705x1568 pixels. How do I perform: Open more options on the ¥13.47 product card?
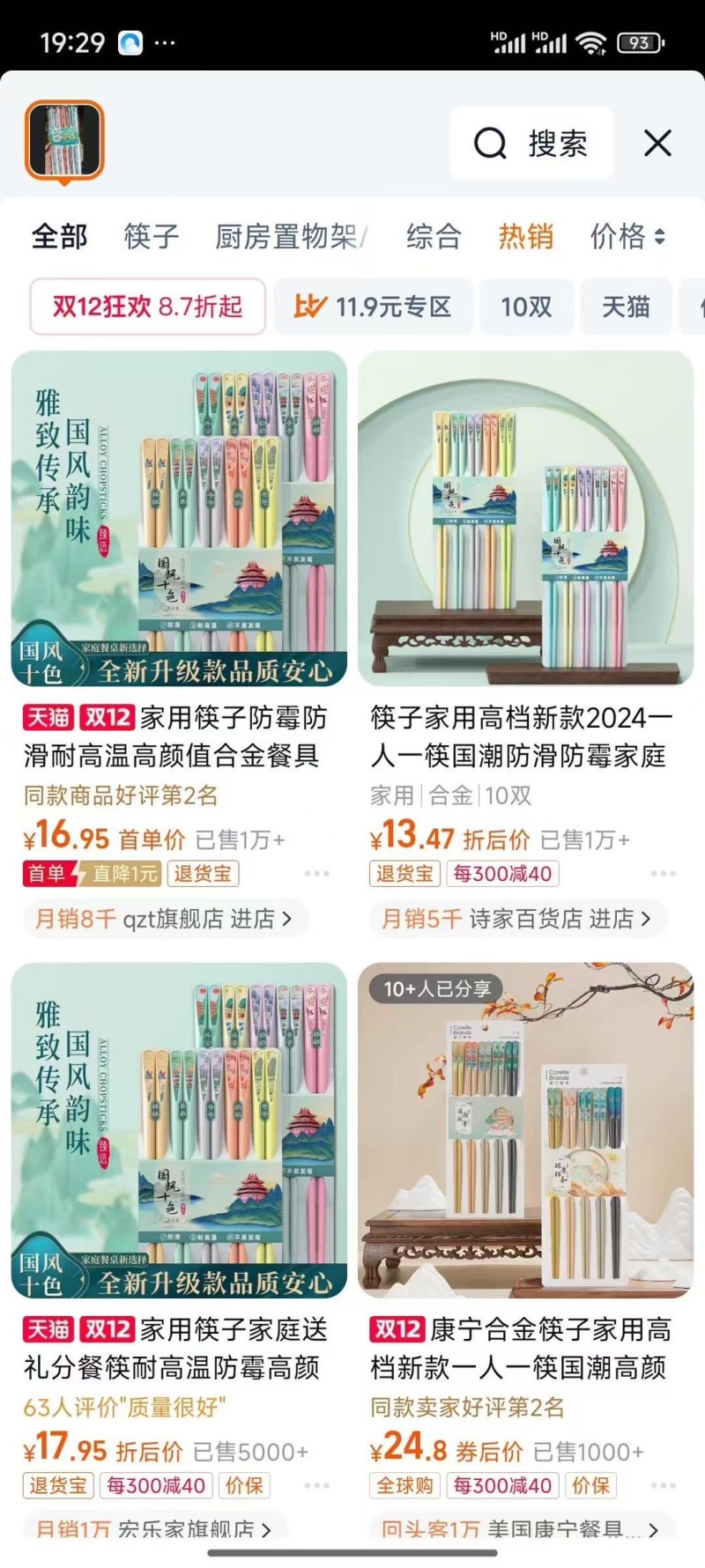coord(663,874)
